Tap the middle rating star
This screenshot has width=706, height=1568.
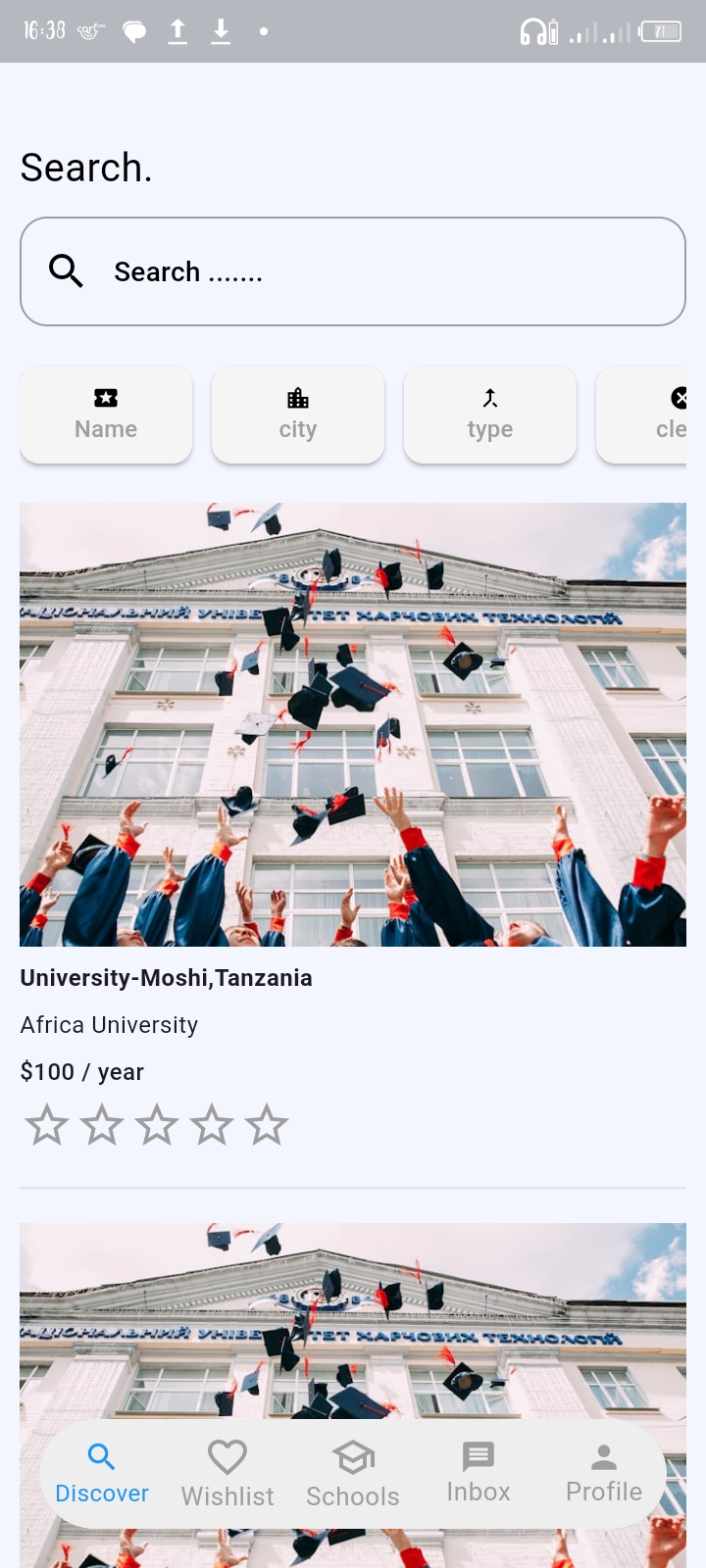click(156, 1124)
